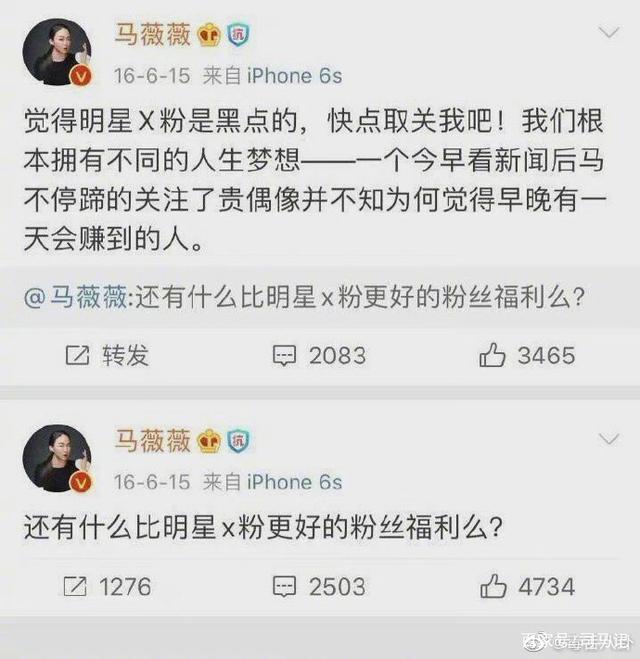Open comments with count 2083
The height and width of the screenshot is (659, 640).
click(320, 355)
